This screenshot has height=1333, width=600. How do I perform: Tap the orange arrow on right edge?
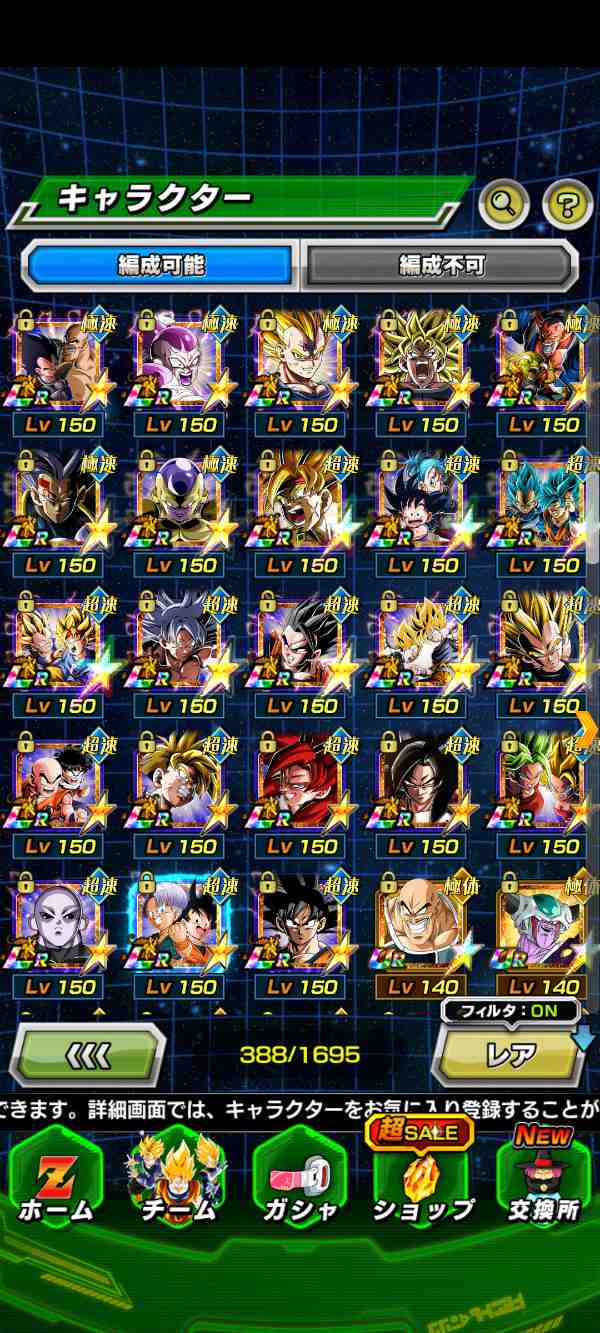click(589, 722)
